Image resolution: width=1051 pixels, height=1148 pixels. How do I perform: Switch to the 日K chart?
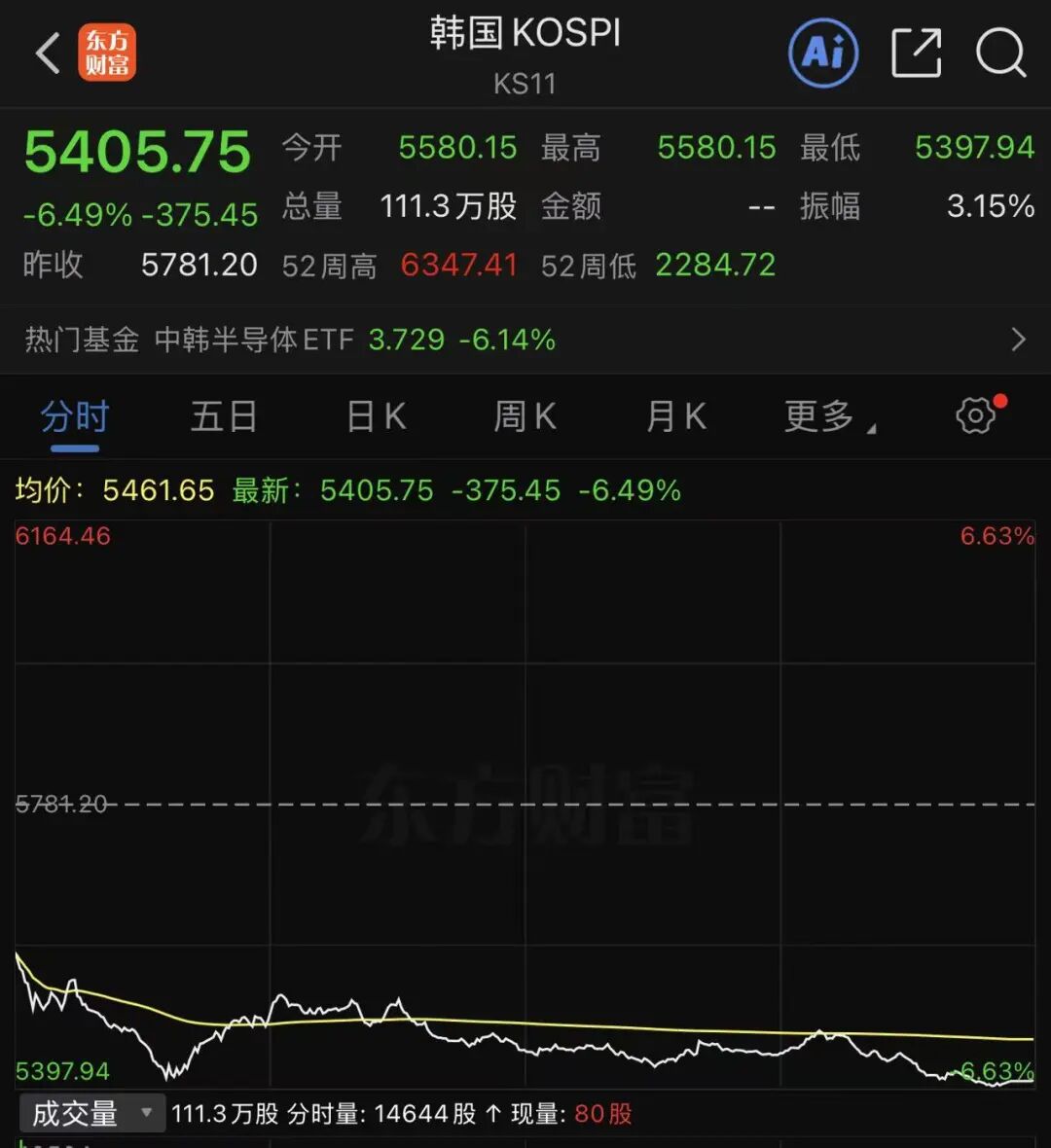click(x=376, y=417)
